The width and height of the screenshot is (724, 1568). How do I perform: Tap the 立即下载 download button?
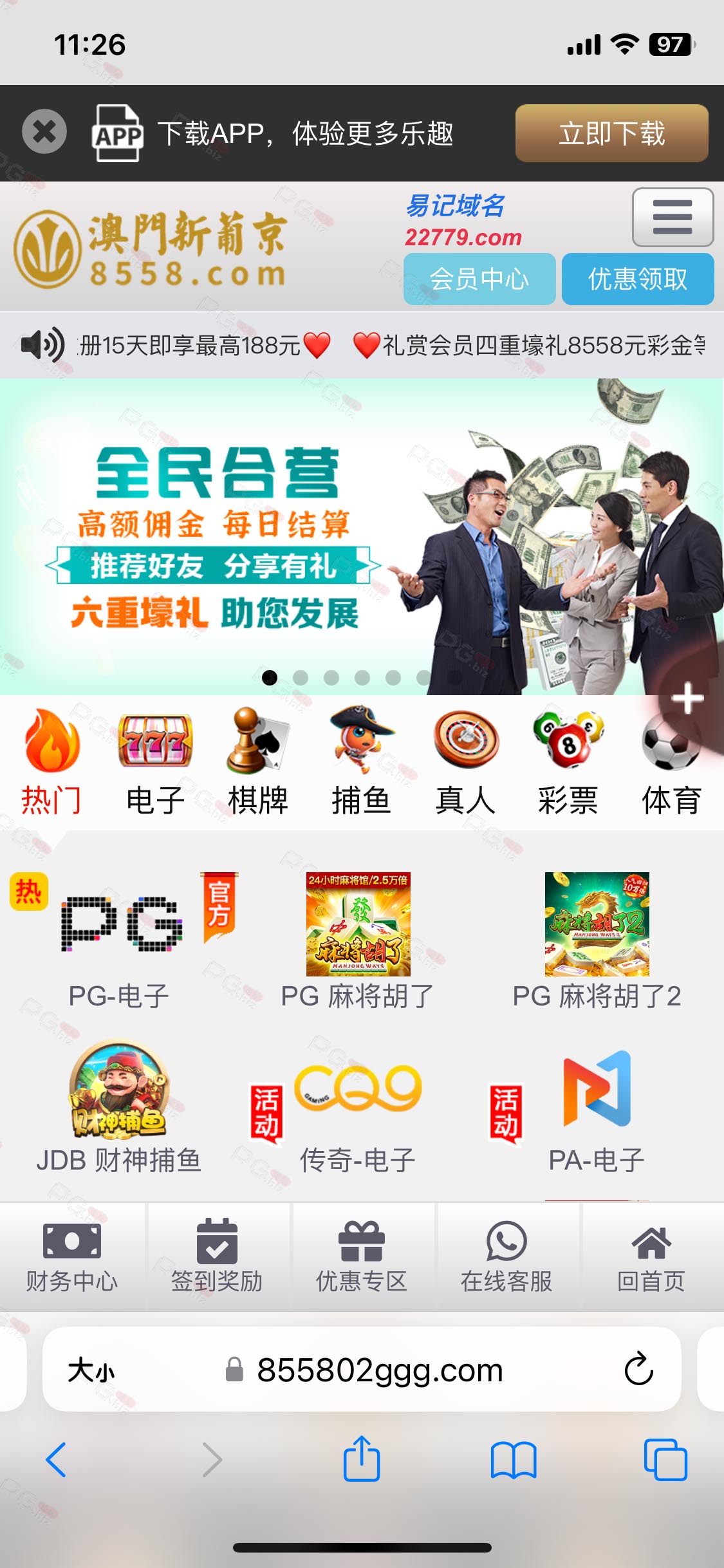click(x=611, y=133)
